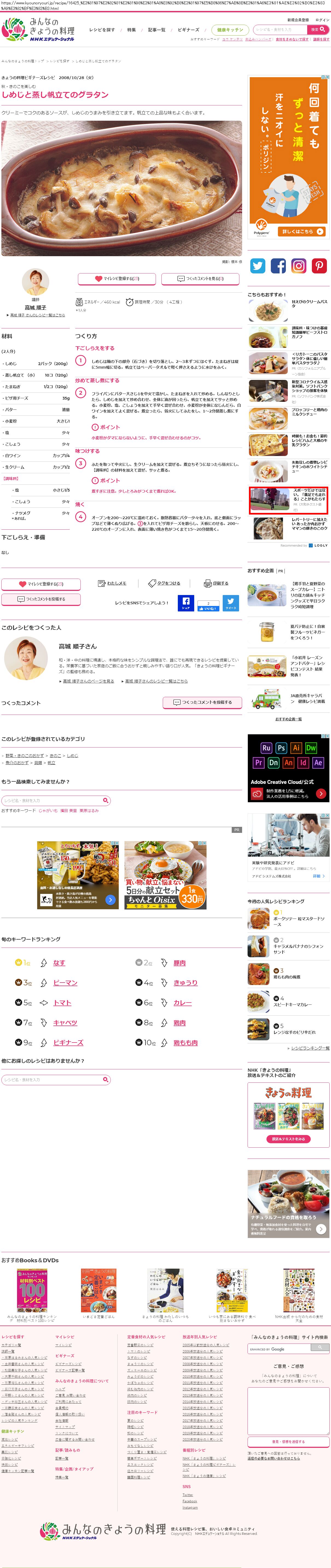Share recipe with Facebook シェア button
Image resolution: width=331 pixels, height=1568 pixels.
click(185, 603)
